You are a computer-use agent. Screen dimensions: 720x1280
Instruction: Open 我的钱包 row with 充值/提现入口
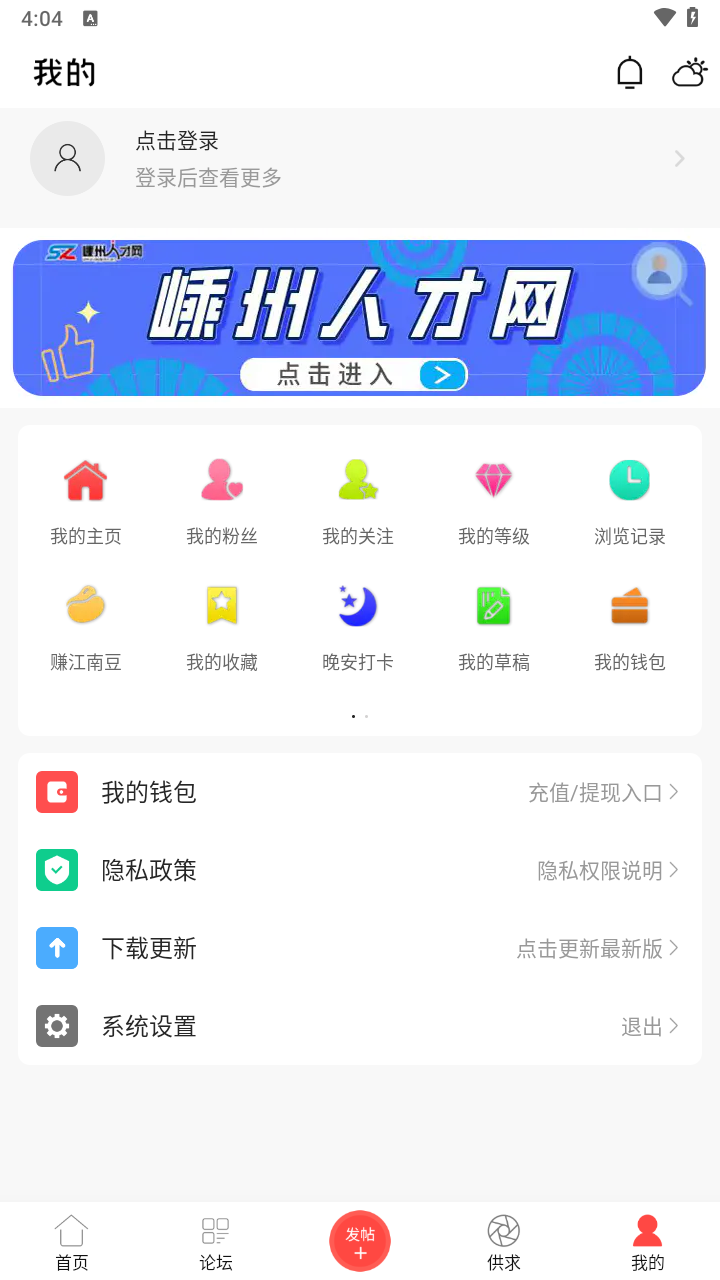tap(359, 792)
